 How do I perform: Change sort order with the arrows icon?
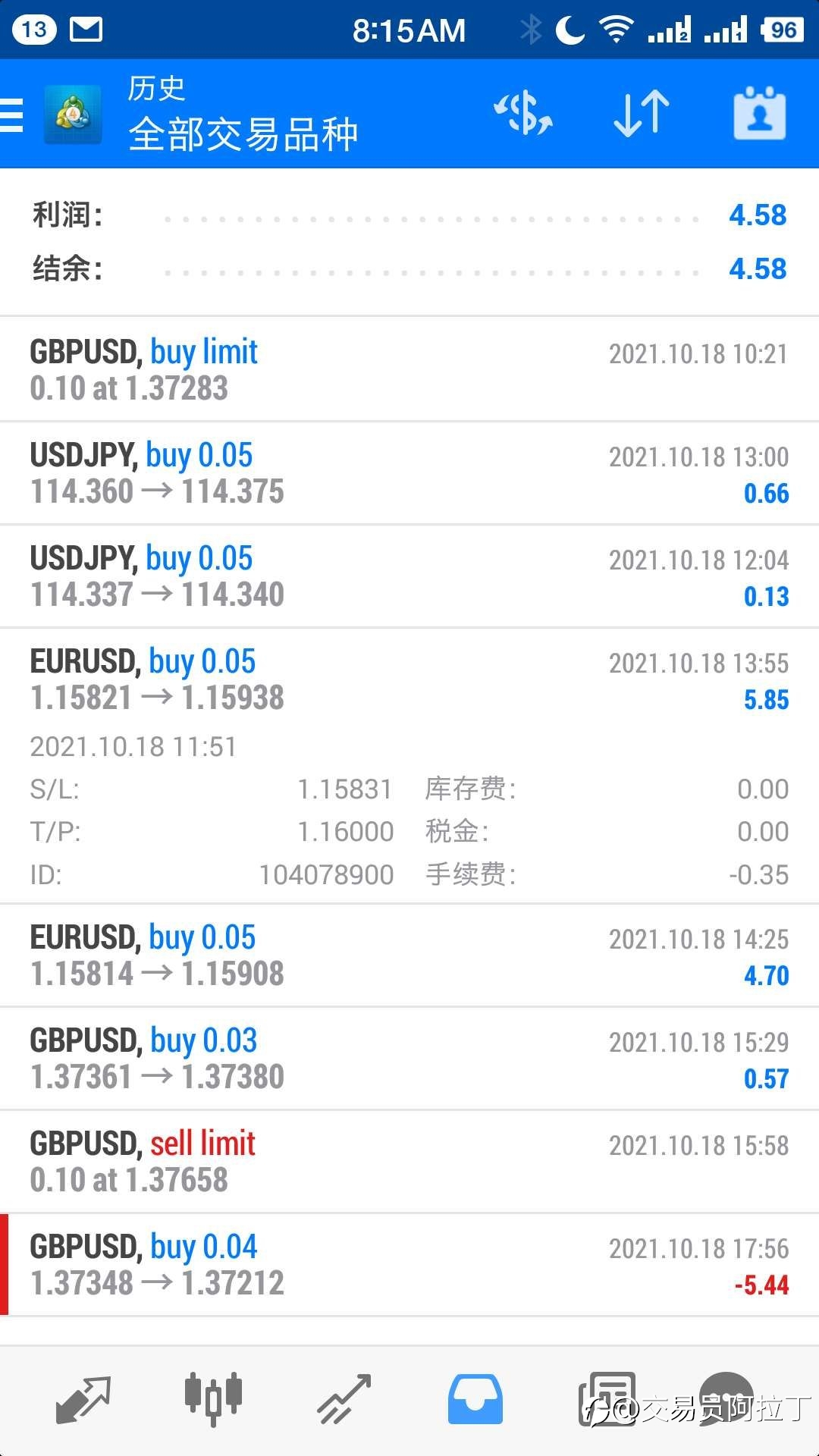(642, 114)
